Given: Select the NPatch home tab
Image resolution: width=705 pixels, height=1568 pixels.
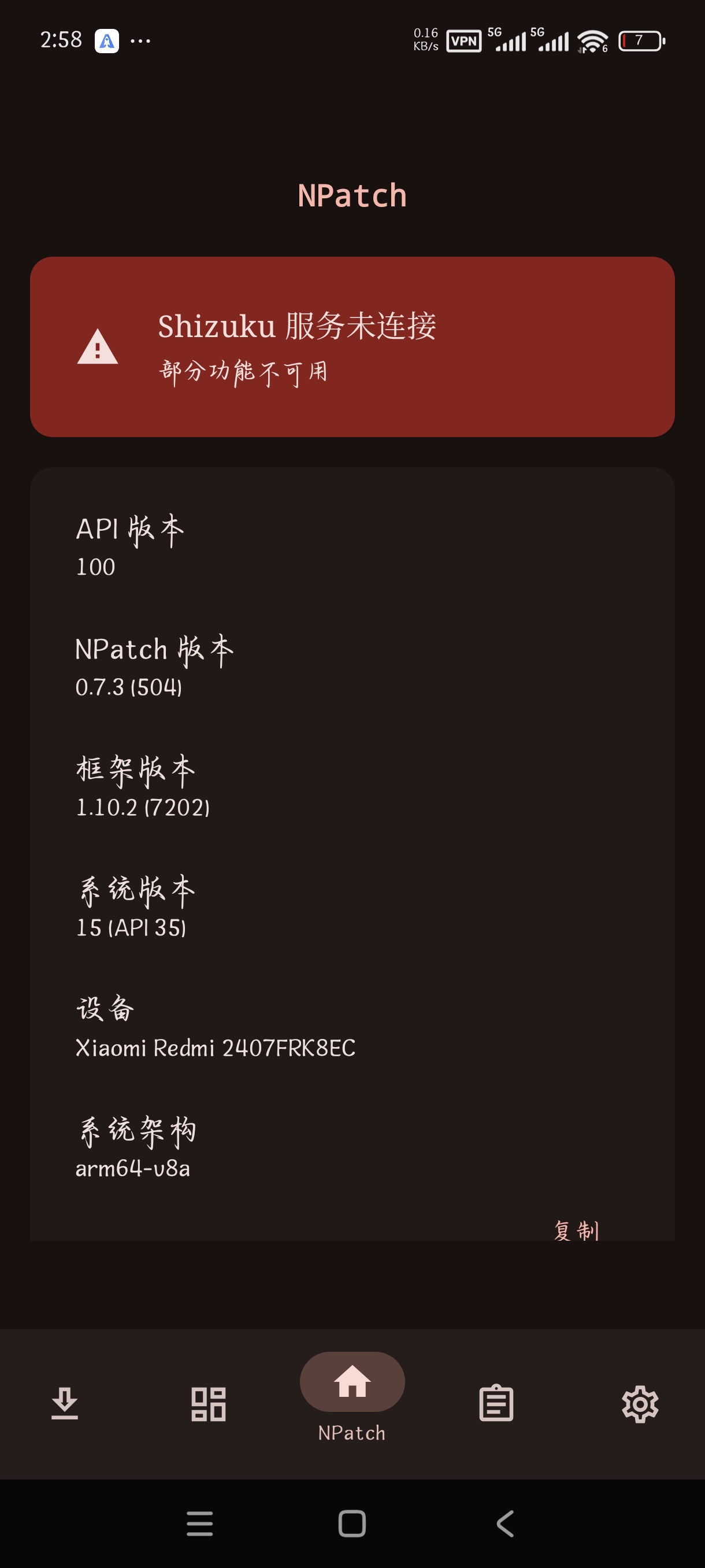Looking at the screenshot, I should pyautogui.click(x=352, y=1394).
